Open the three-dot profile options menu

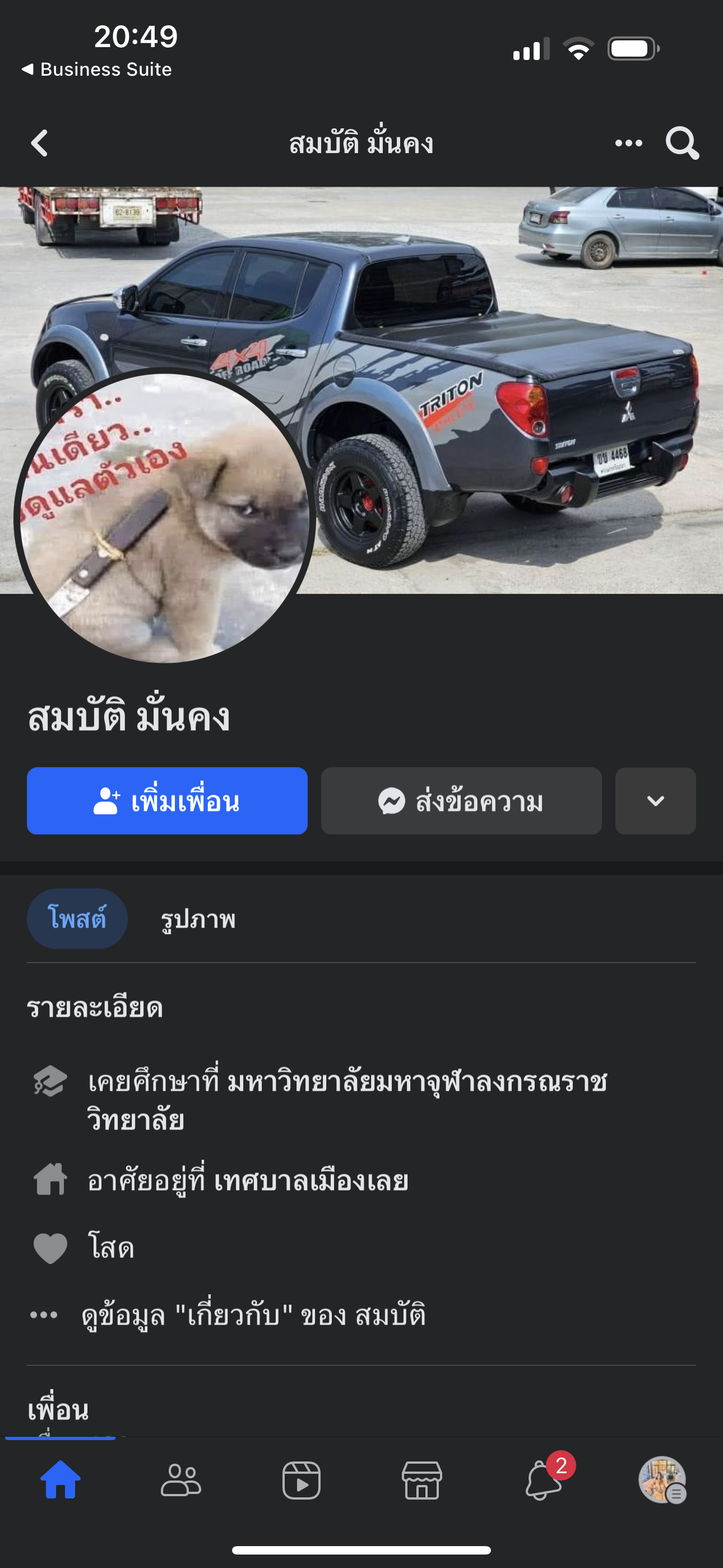[628, 144]
